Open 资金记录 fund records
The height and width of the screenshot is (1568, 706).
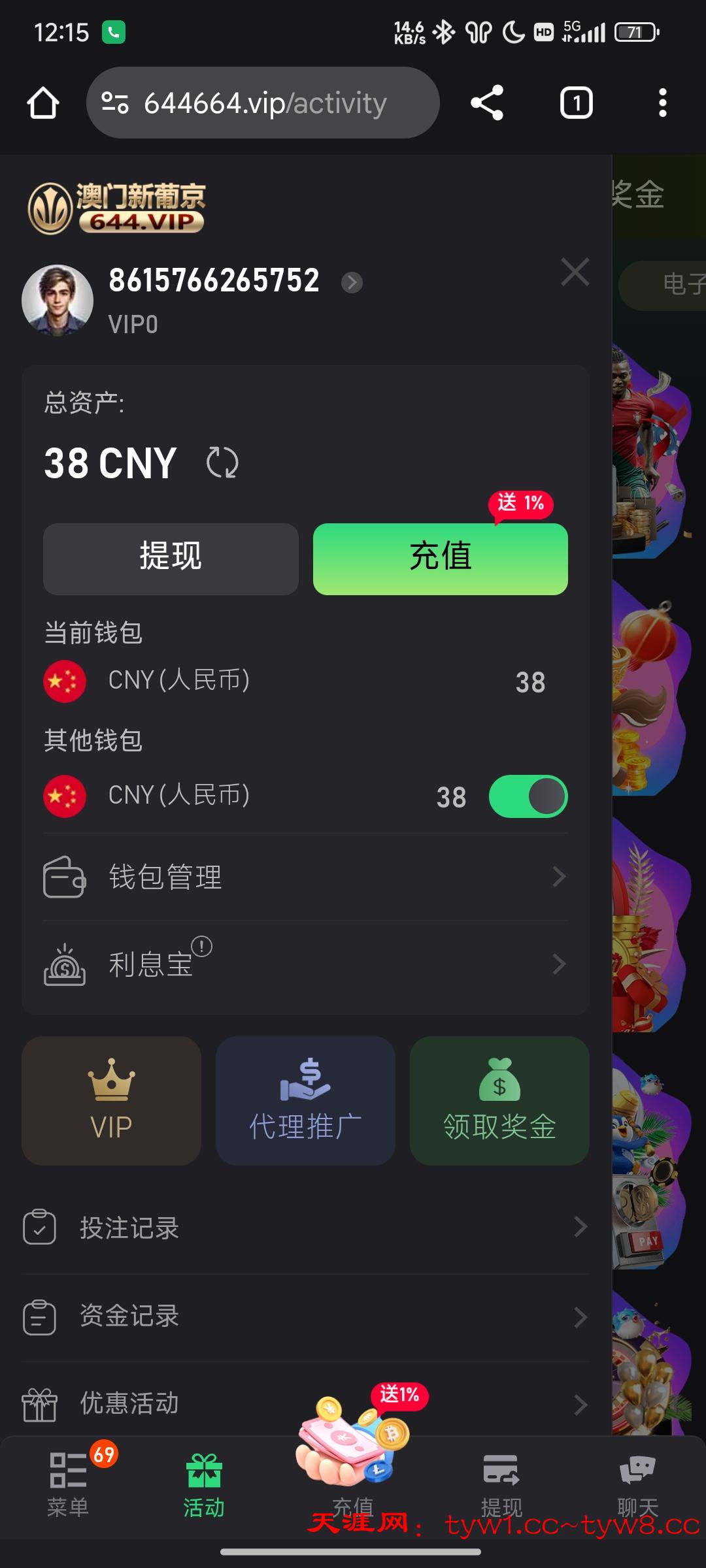pyautogui.click(x=305, y=1316)
